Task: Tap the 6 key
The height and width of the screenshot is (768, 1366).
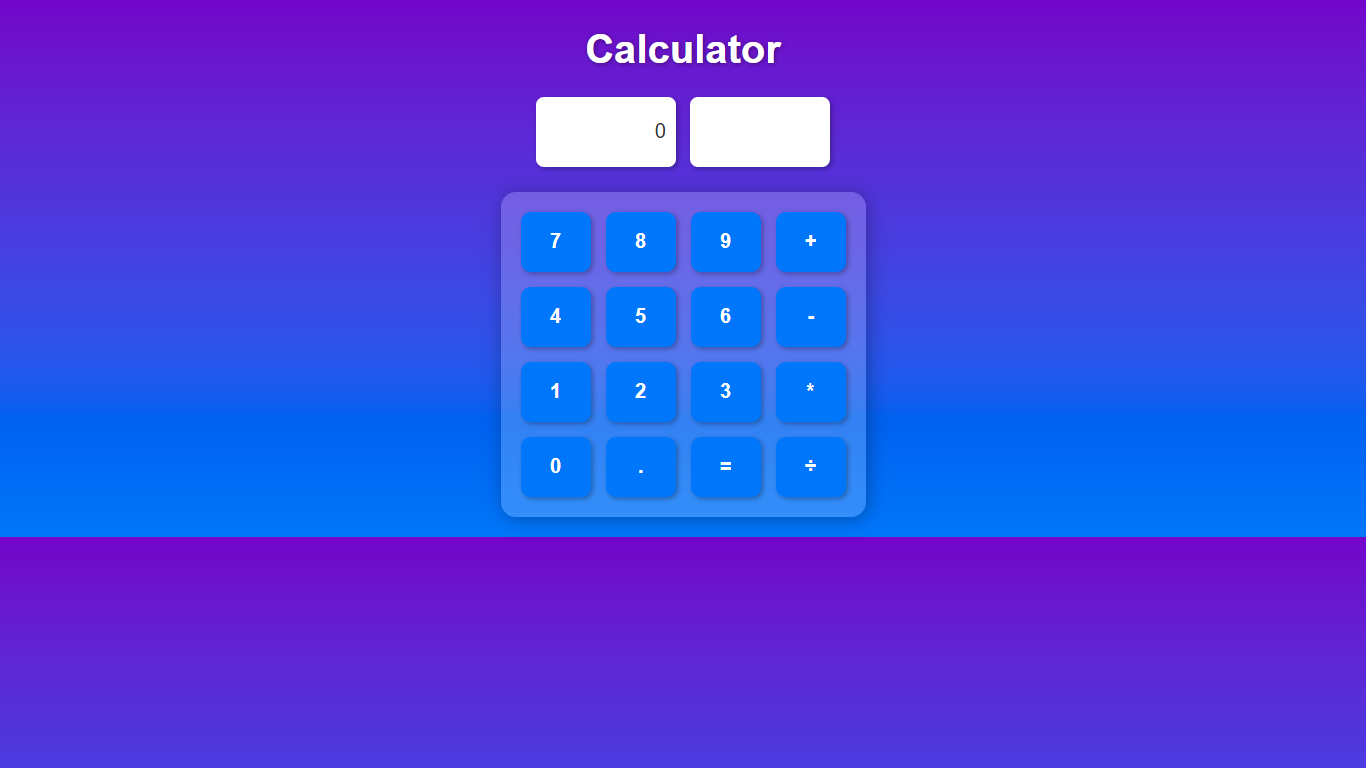Action: (726, 316)
